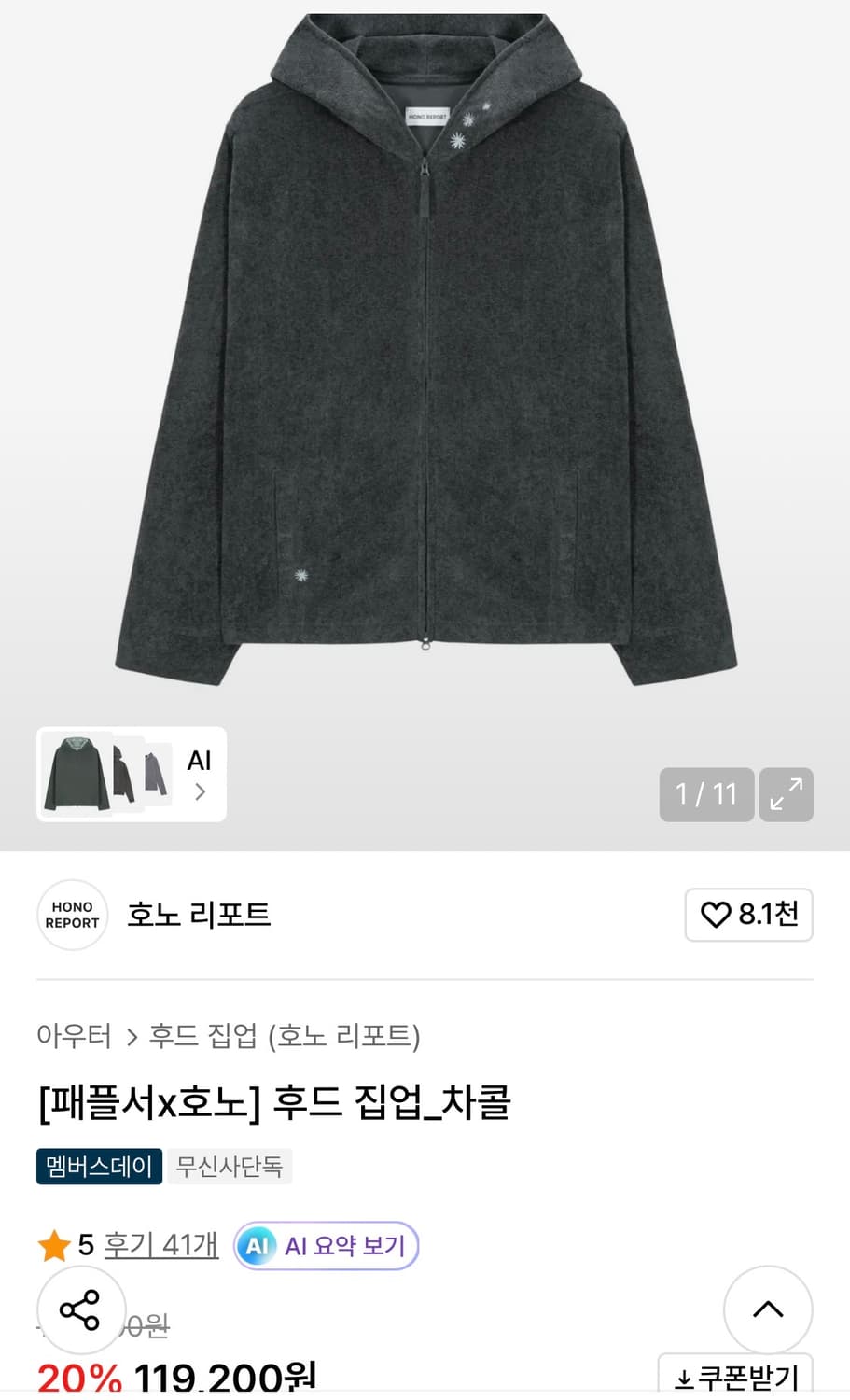
Task: Tap the share icon
Action: 80,1309
